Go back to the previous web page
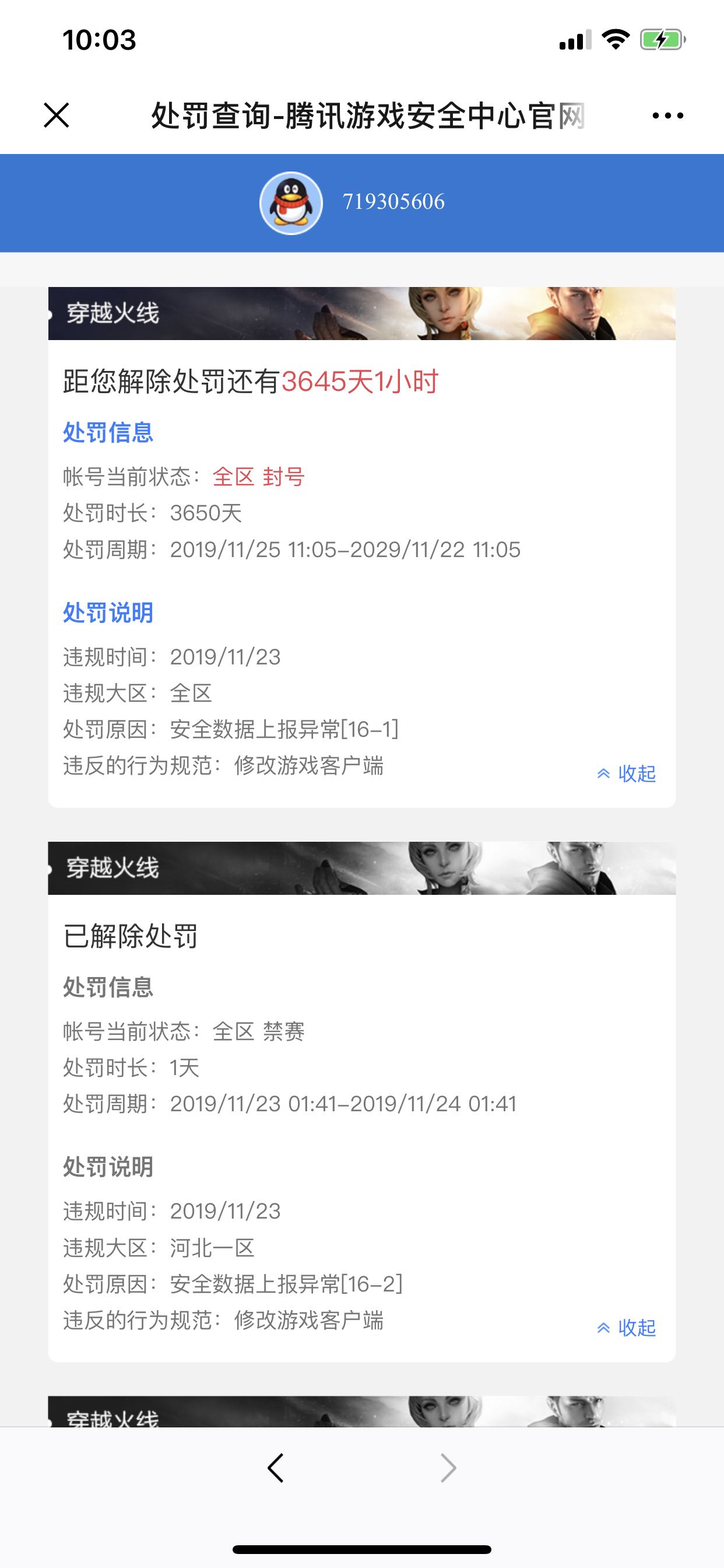724x1568 pixels. 276,1468
